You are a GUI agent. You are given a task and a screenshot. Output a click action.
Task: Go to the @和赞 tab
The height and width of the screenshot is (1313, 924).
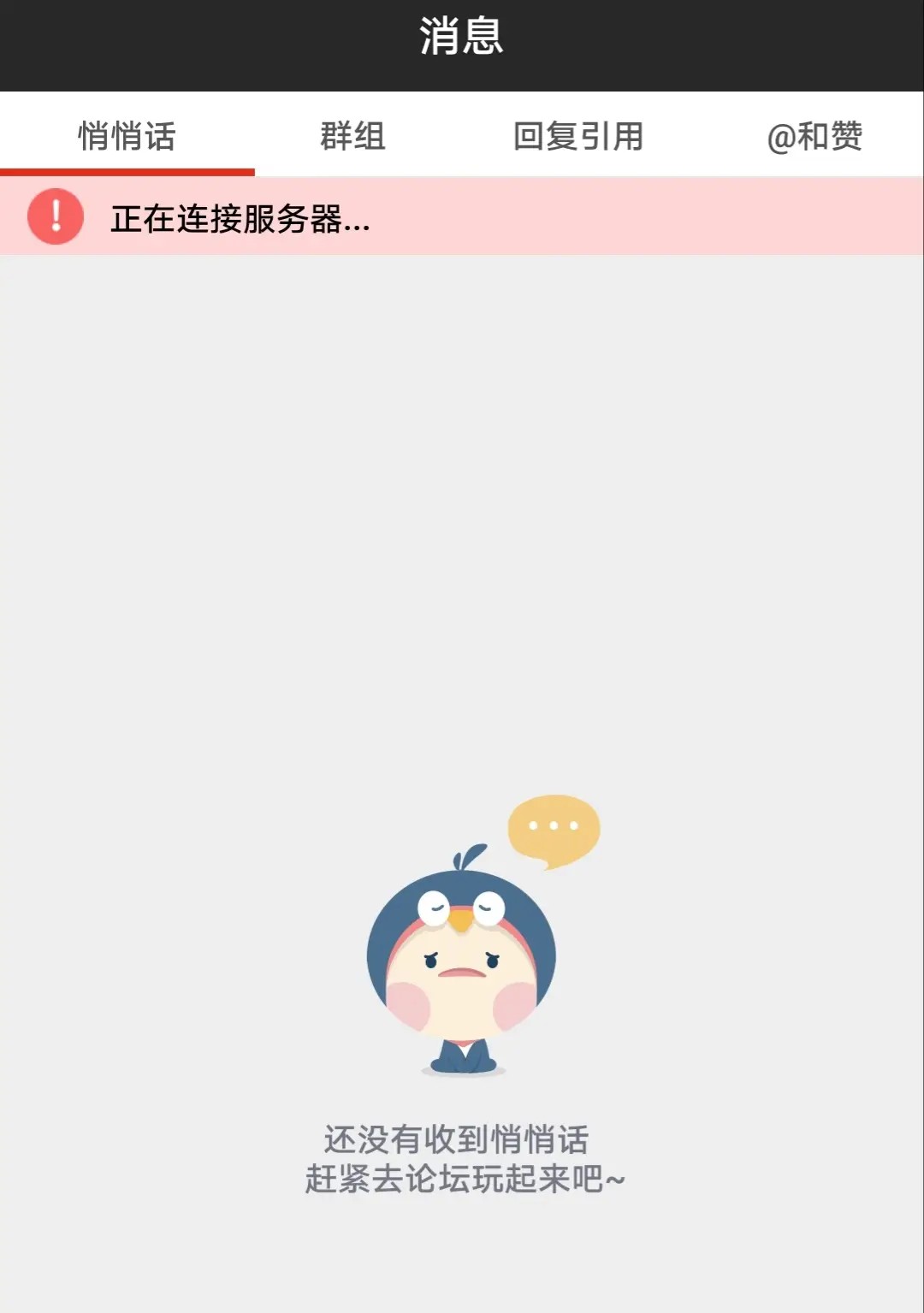click(814, 136)
